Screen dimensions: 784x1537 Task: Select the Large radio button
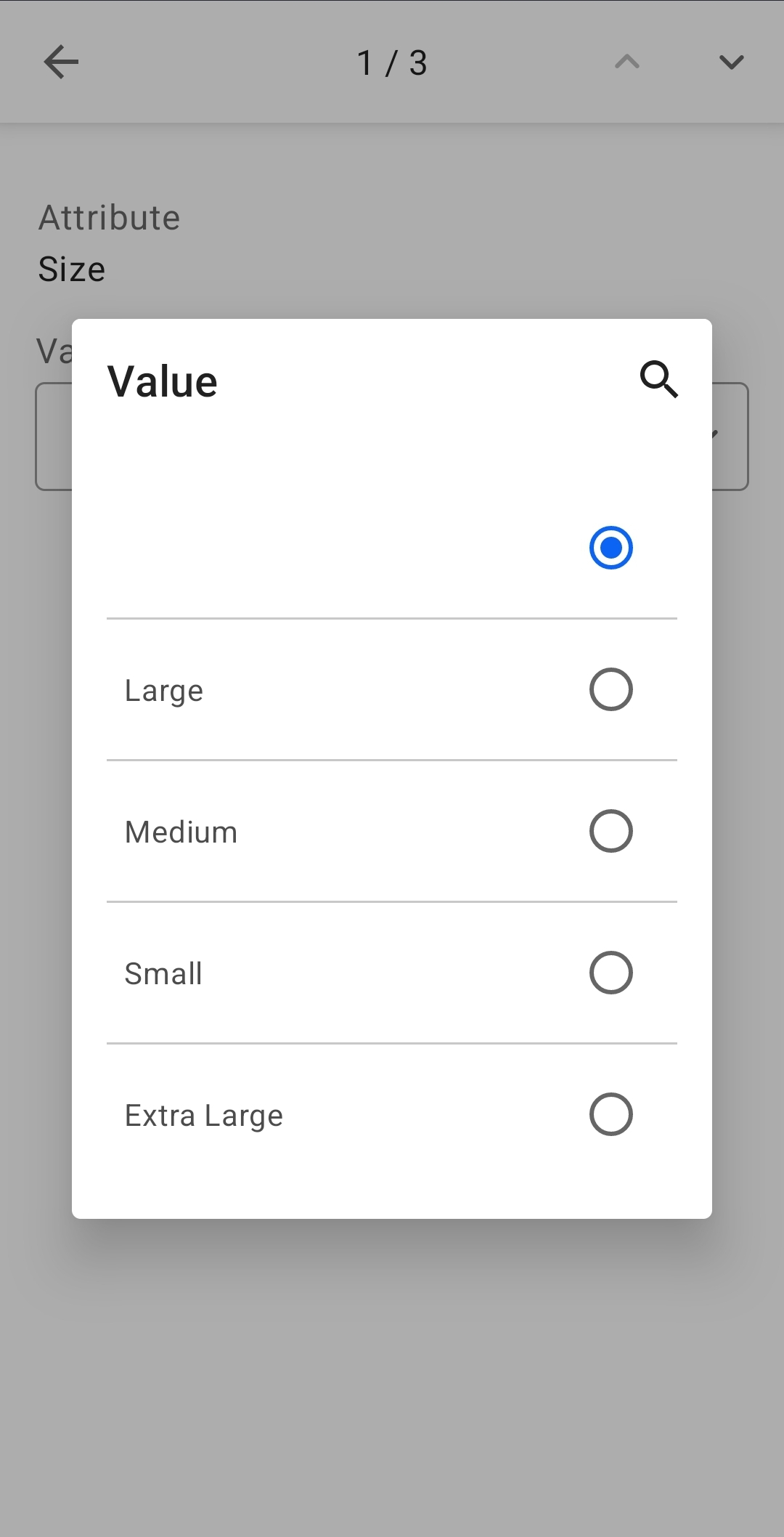pyautogui.click(x=611, y=689)
